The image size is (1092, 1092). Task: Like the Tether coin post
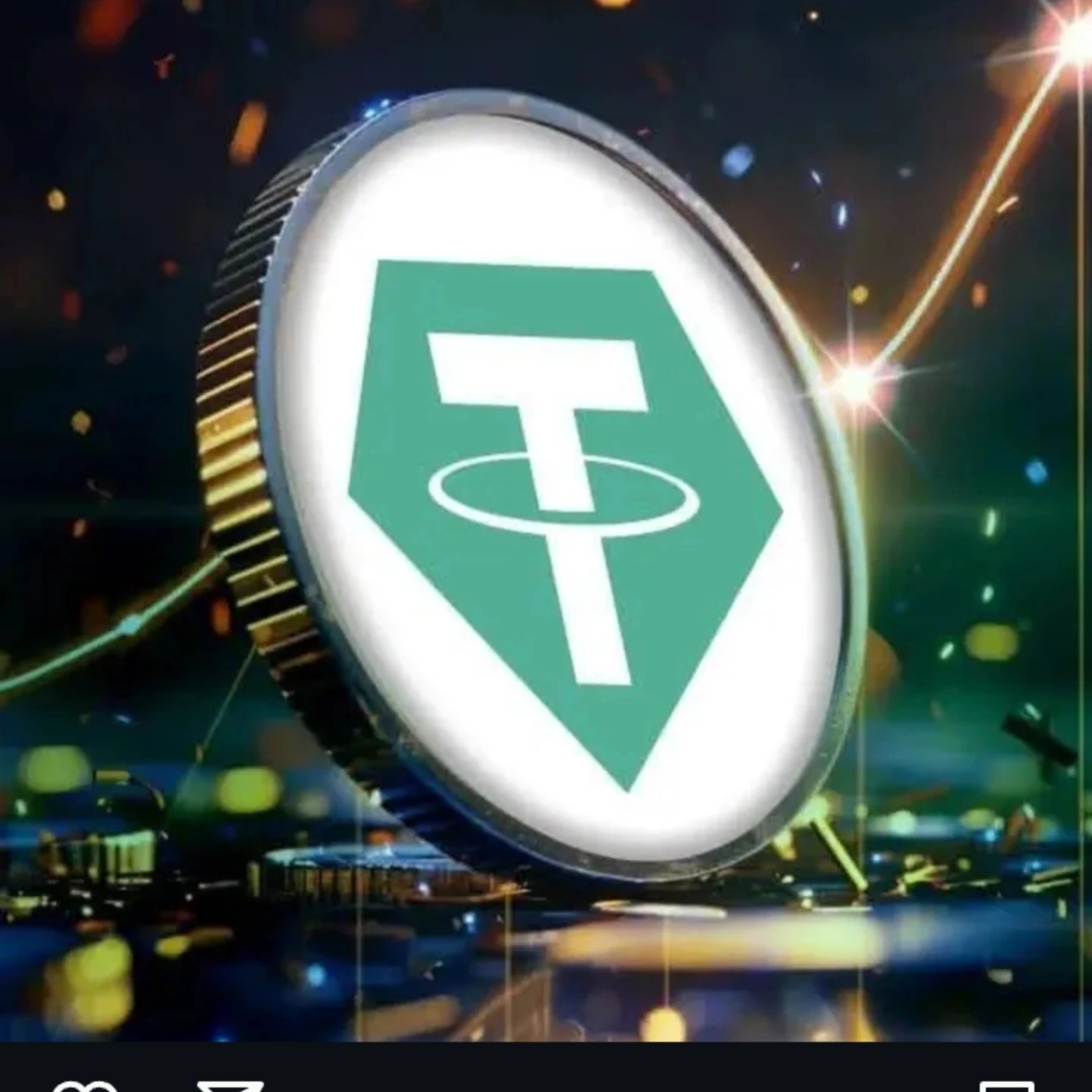click(83, 1086)
